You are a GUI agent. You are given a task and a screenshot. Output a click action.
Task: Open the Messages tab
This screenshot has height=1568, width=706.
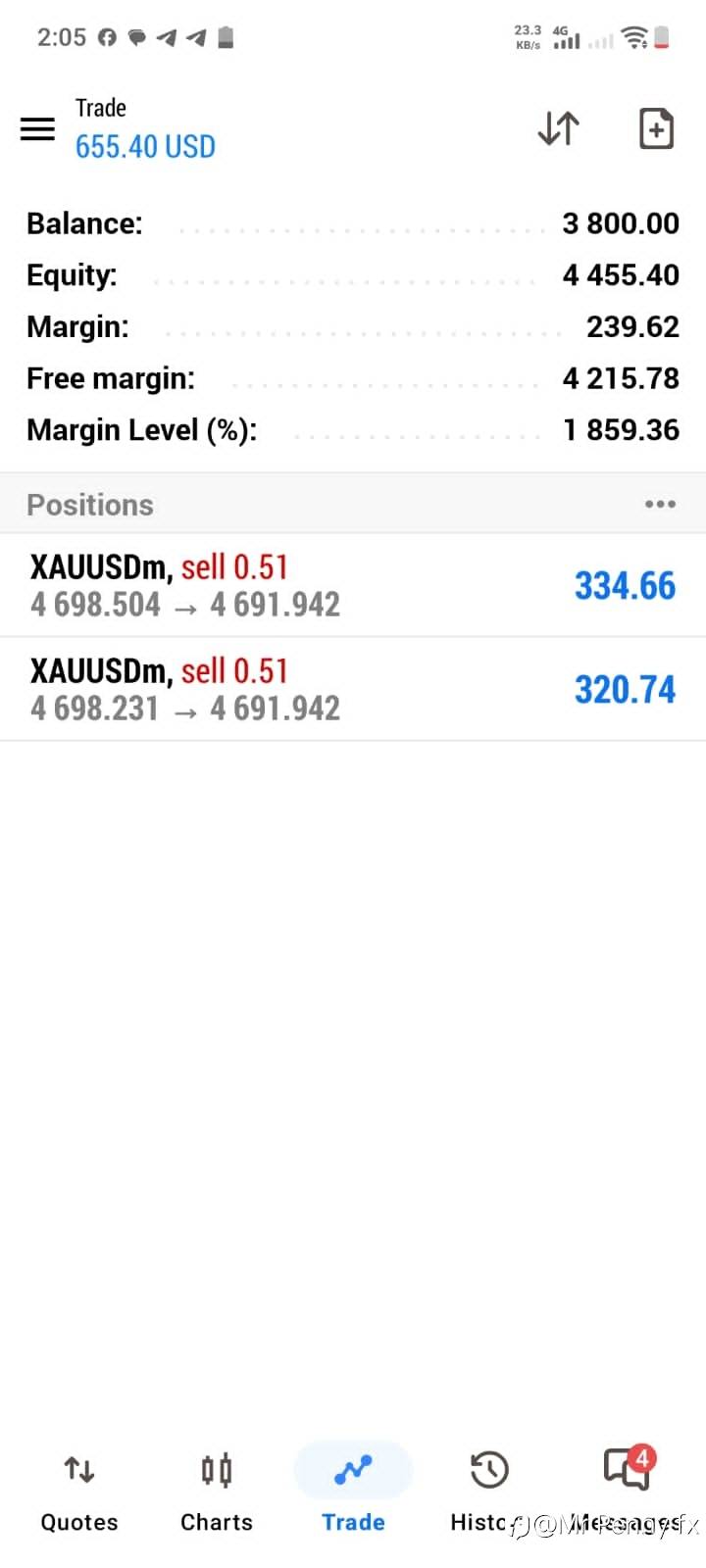click(627, 1492)
